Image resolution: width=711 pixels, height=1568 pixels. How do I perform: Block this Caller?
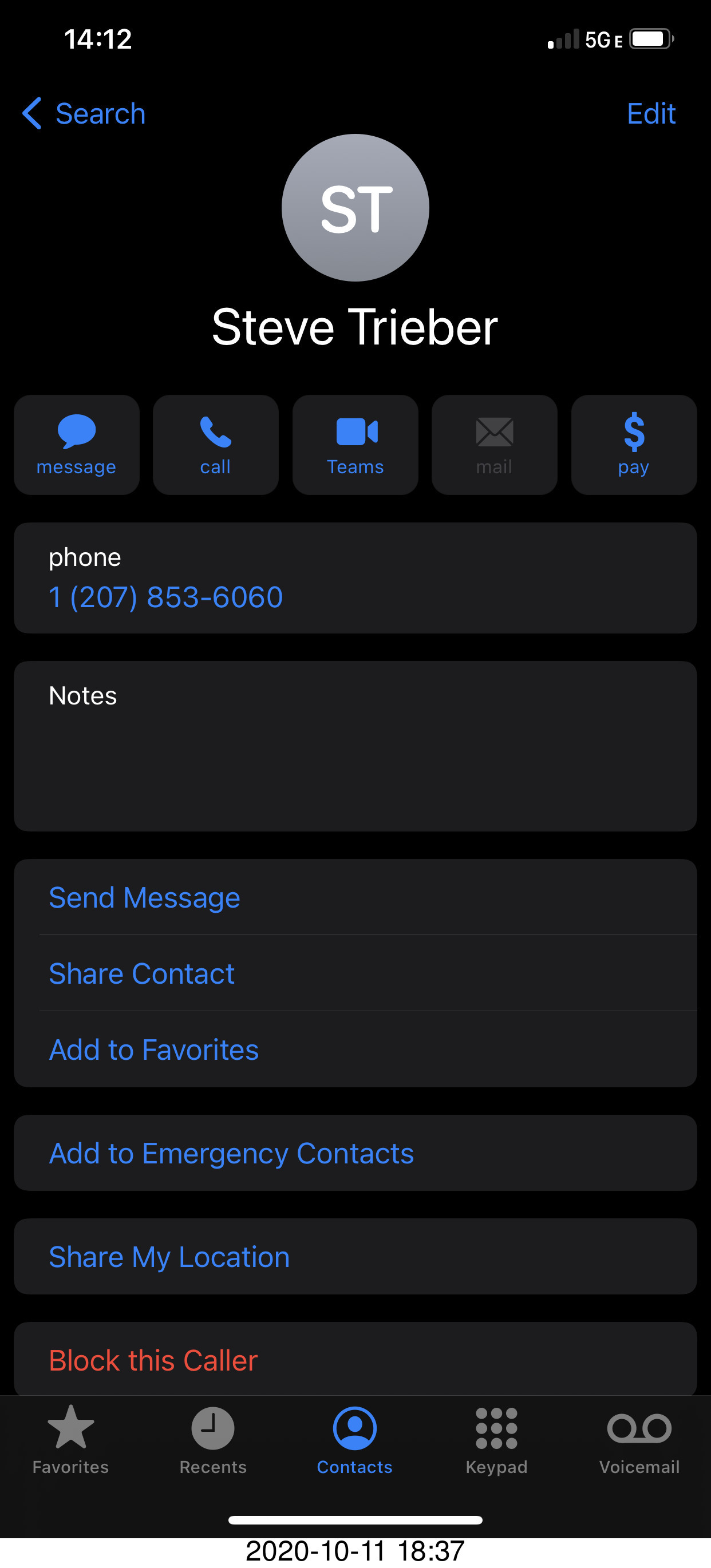pyautogui.click(x=355, y=1359)
